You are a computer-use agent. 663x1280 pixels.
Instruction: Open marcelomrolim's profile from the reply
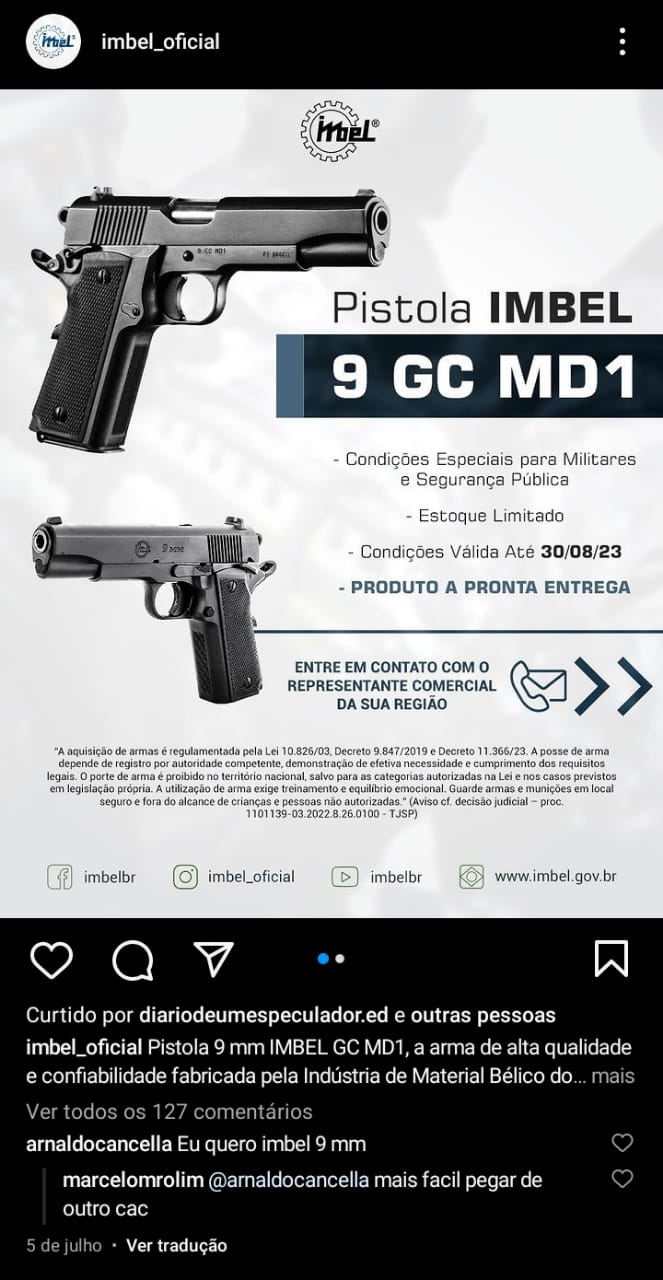[x=132, y=1180]
